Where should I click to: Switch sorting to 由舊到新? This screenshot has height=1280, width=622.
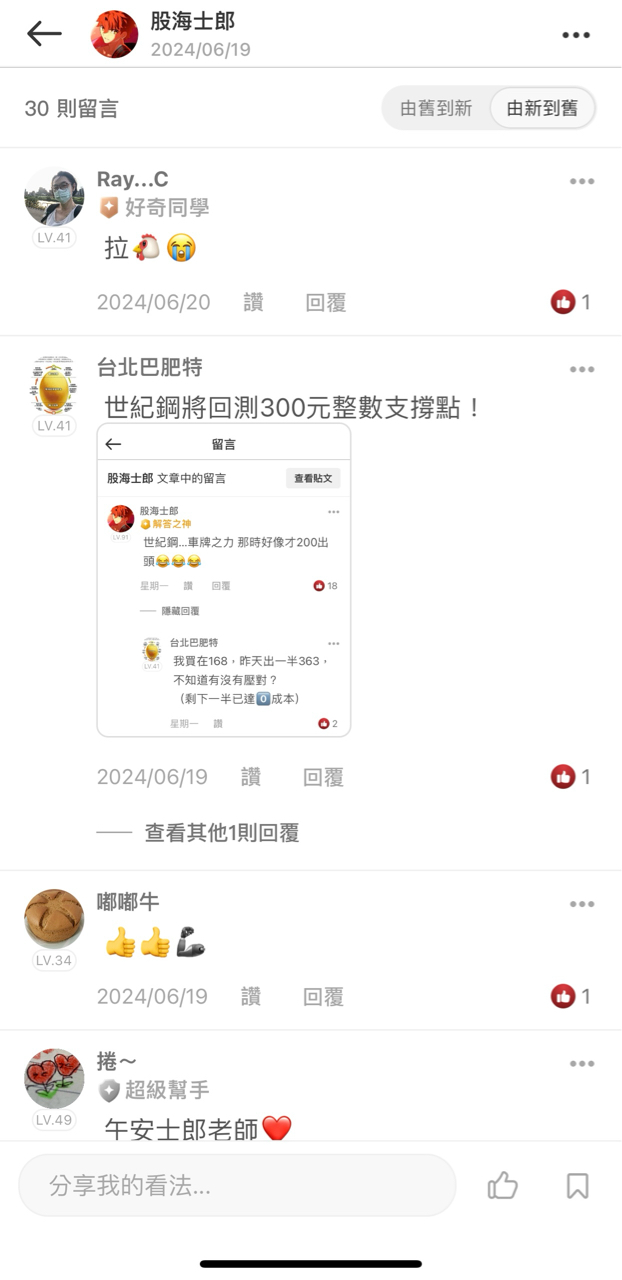[436, 108]
